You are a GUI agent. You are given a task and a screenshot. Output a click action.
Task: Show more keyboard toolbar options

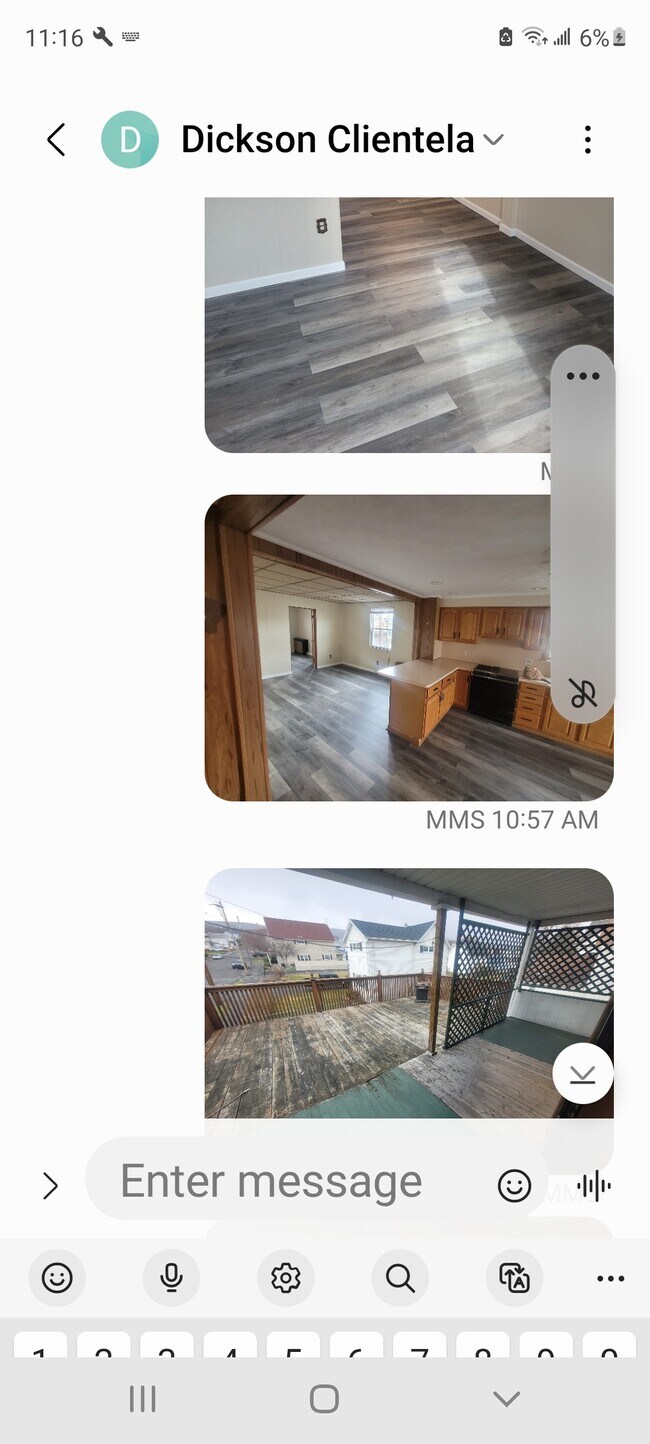pyautogui.click(x=610, y=1277)
